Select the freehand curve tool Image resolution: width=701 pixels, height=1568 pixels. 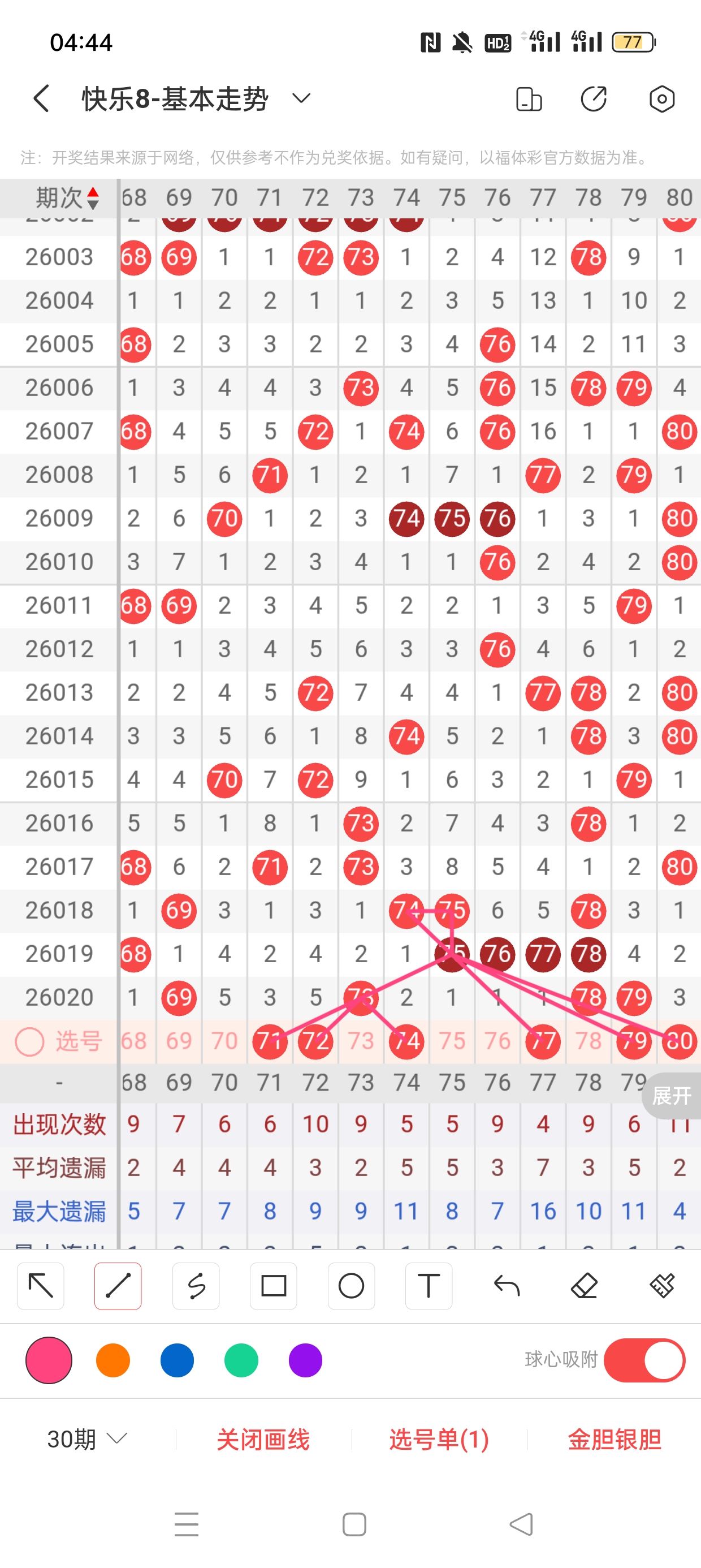(196, 1286)
